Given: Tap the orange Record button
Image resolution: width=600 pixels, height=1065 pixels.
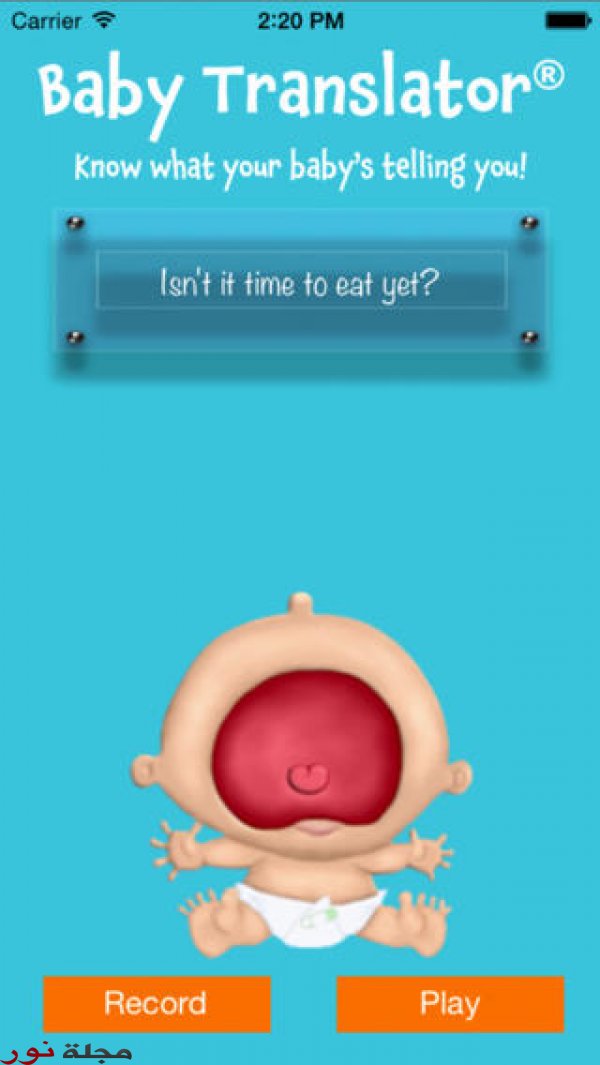Looking at the screenshot, I should click(156, 1003).
